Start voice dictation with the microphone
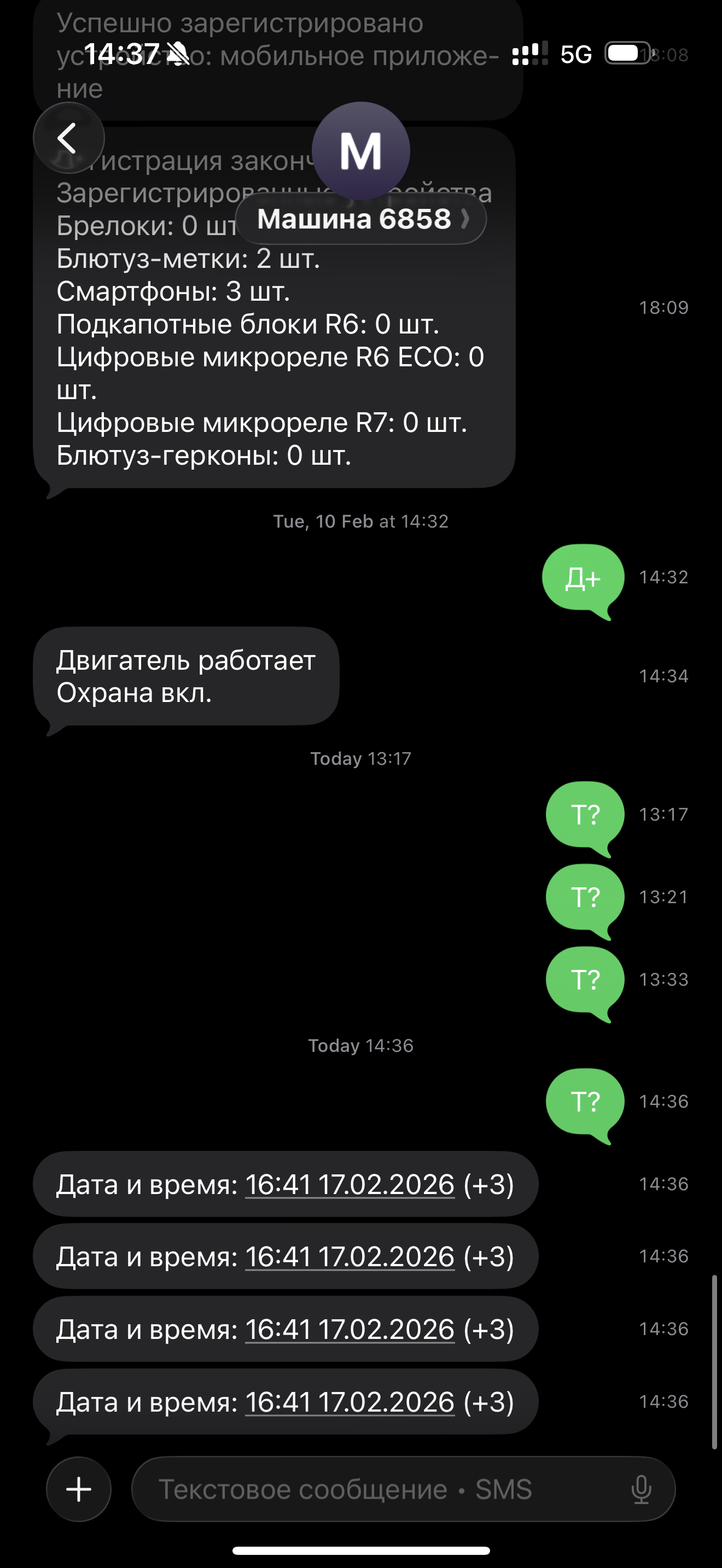Screen dimensions: 722x1568 tap(641, 1489)
